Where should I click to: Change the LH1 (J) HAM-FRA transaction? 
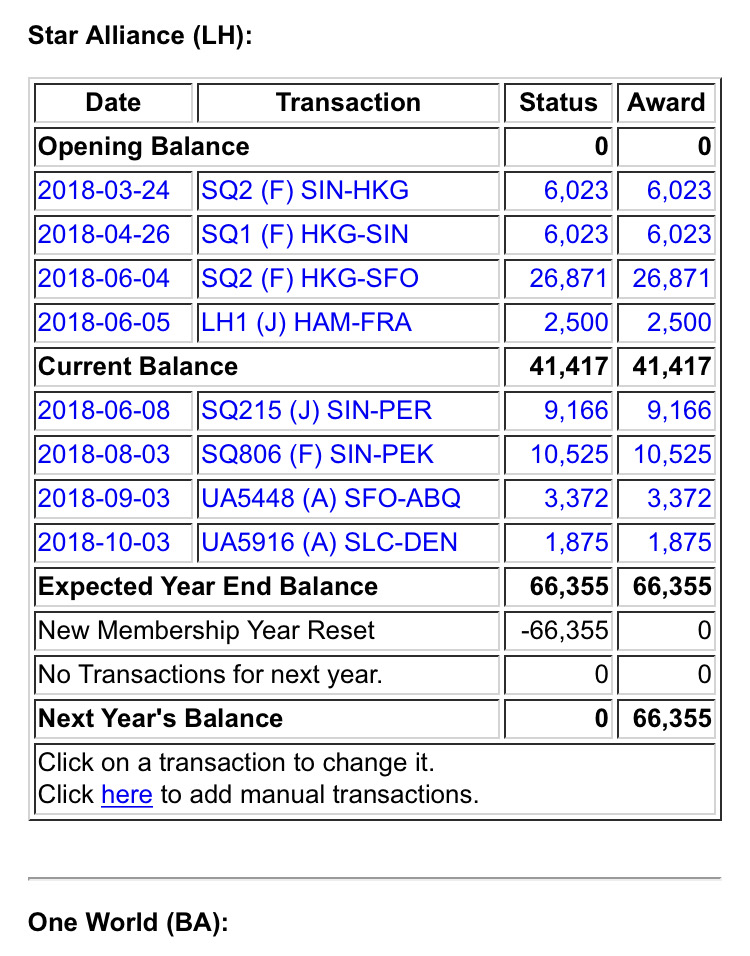[306, 322]
